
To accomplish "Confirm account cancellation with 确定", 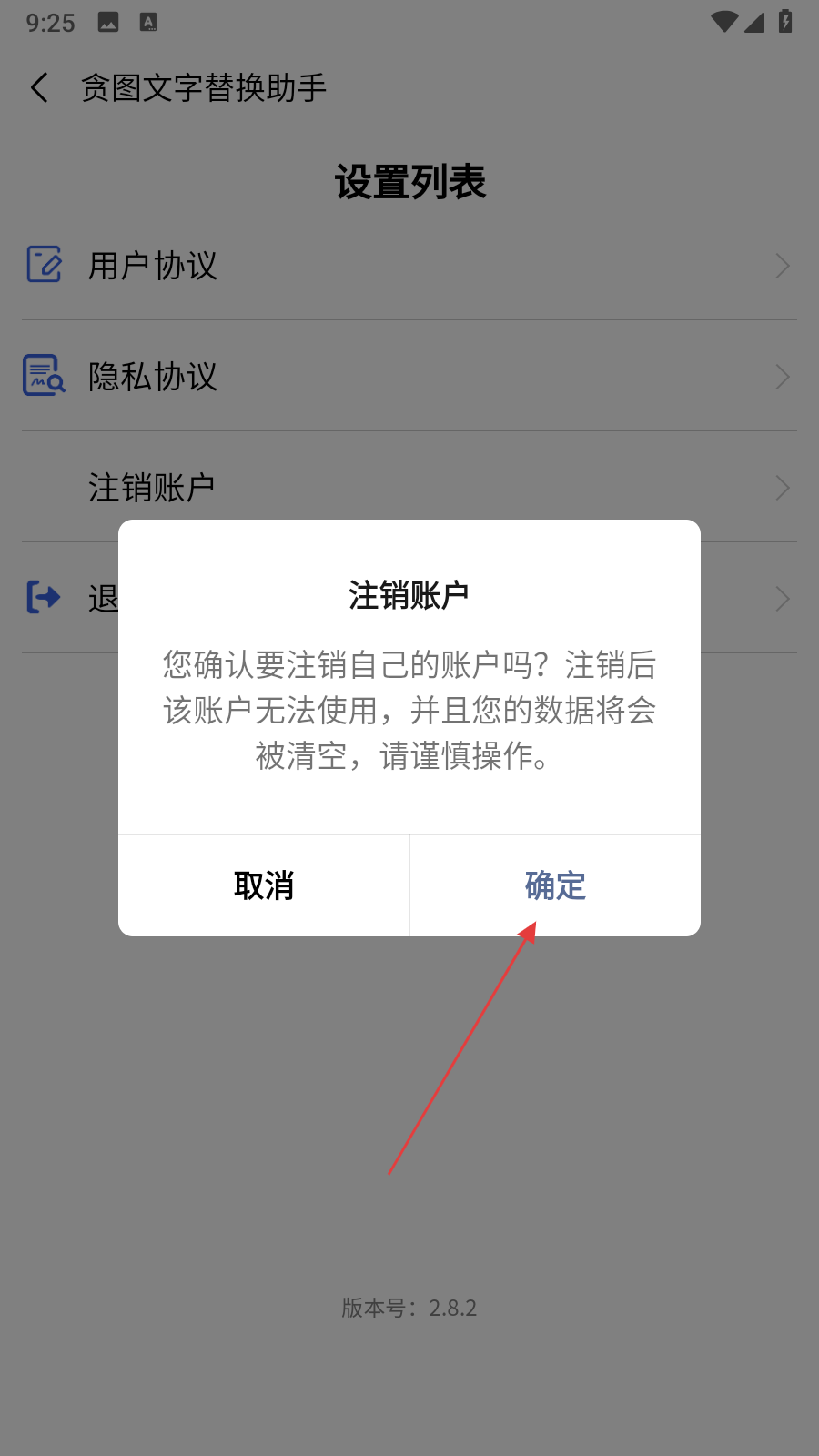I will [555, 885].
